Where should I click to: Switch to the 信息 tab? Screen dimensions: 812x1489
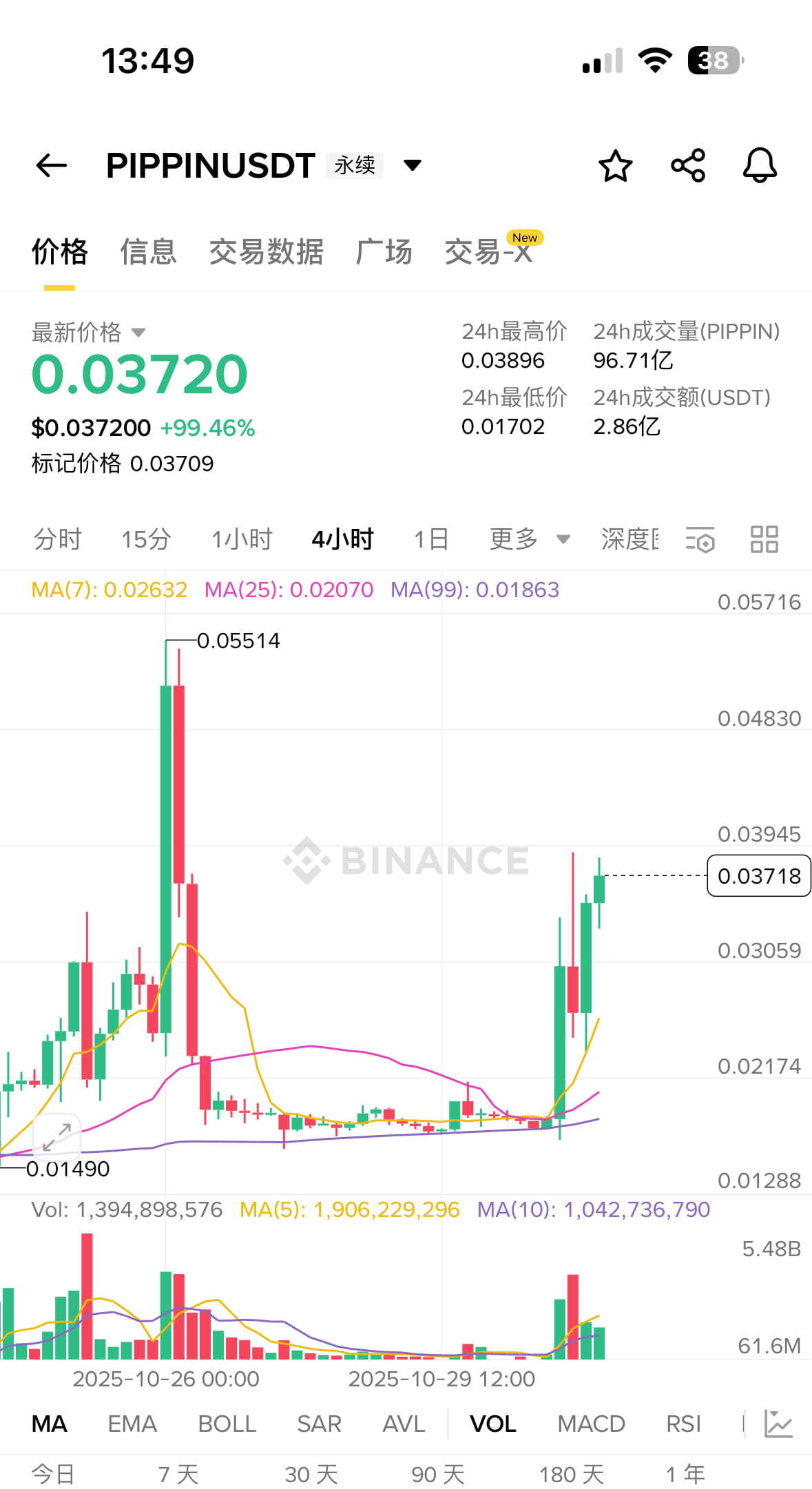click(x=149, y=251)
